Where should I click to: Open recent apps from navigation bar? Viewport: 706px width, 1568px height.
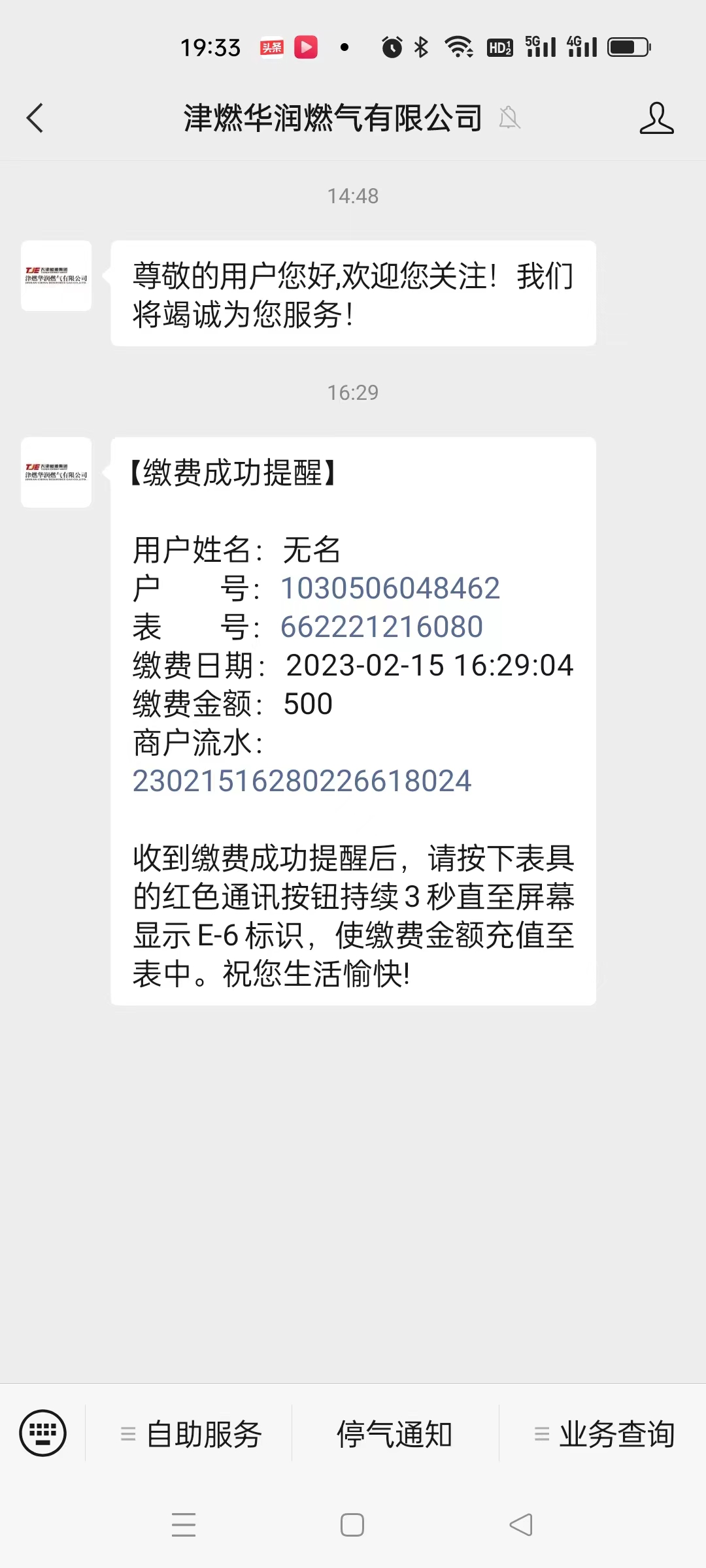184,1525
